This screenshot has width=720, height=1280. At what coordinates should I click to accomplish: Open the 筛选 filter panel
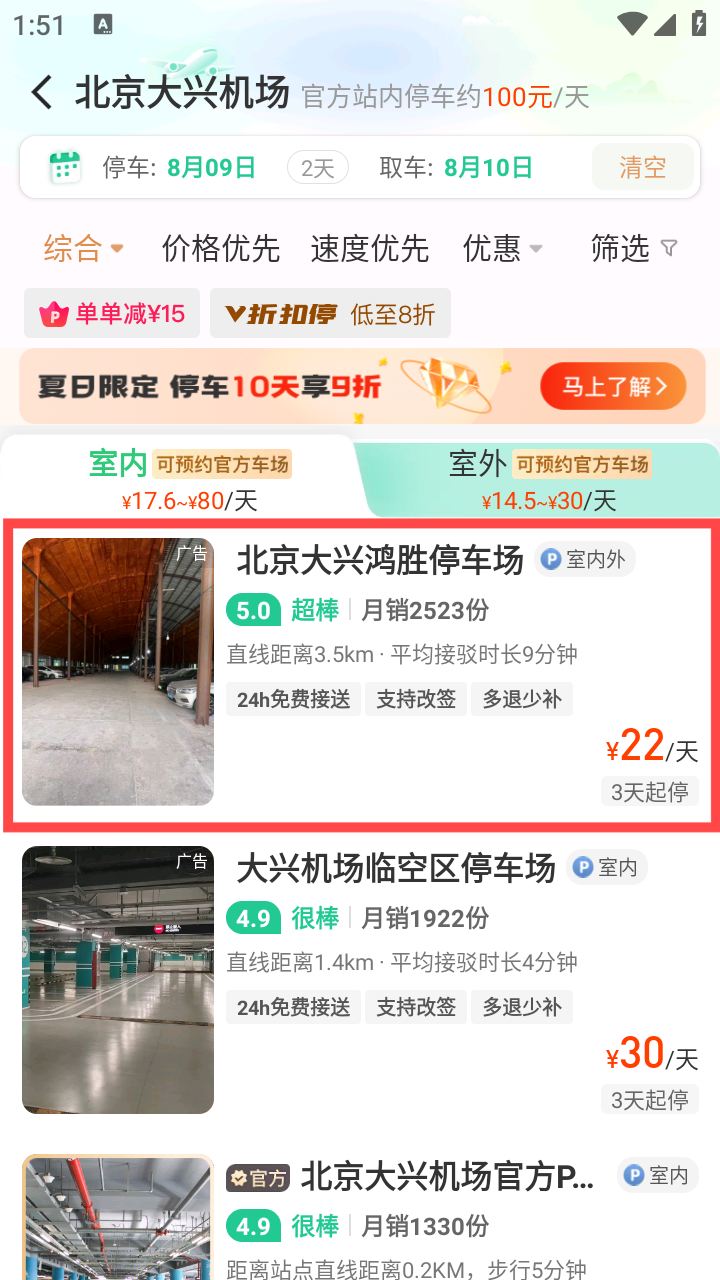pyautogui.click(x=634, y=248)
